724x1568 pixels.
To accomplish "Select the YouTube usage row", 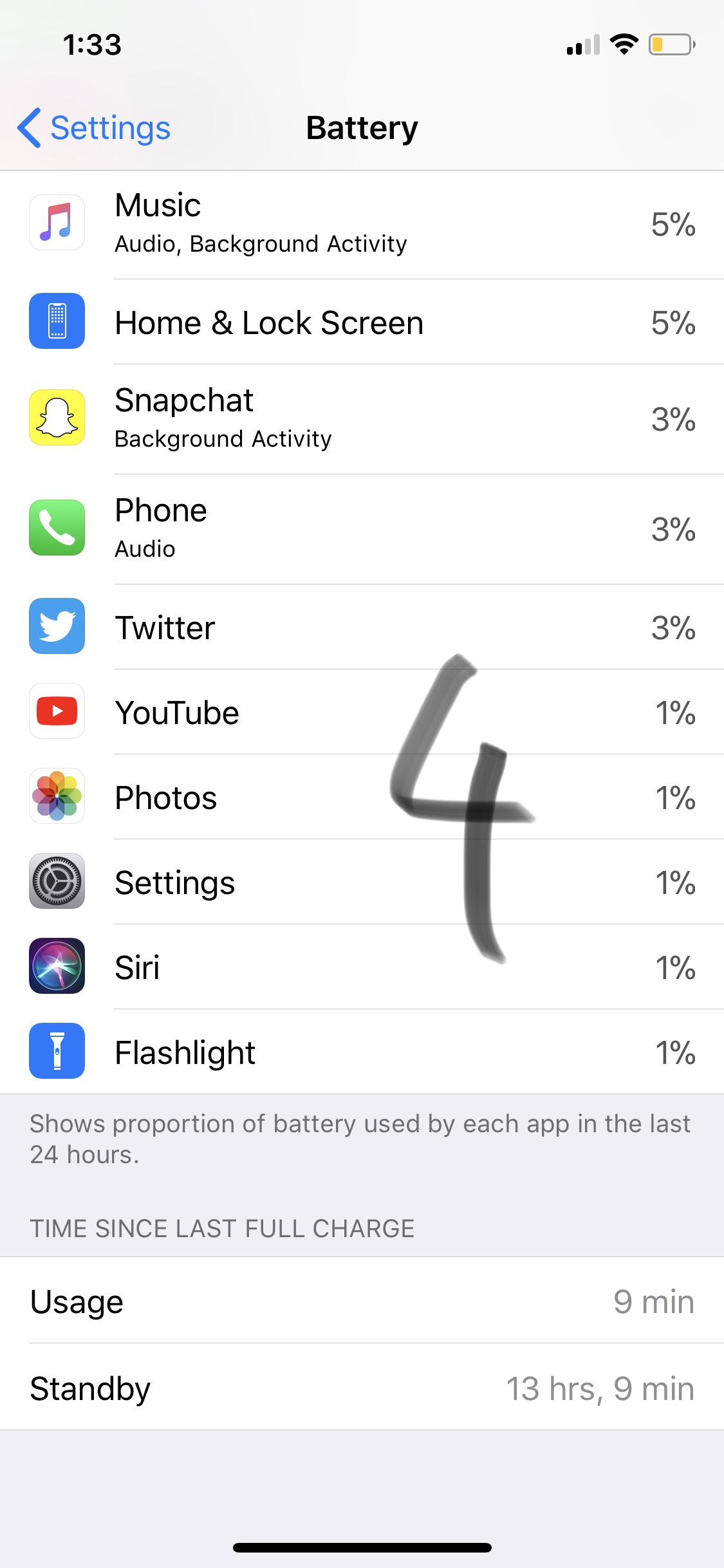I will (x=362, y=712).
